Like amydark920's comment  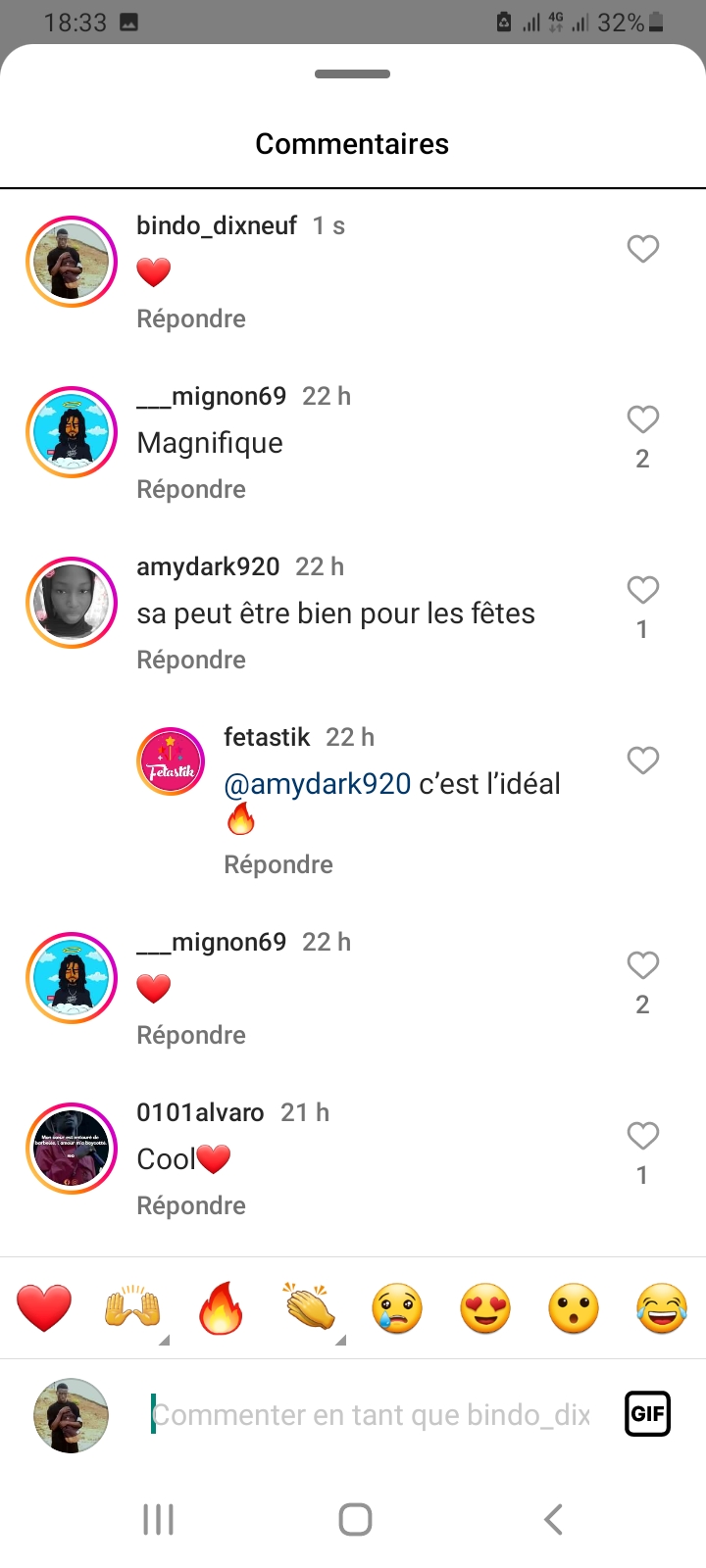pyautogui.click(x=642, y=590)
